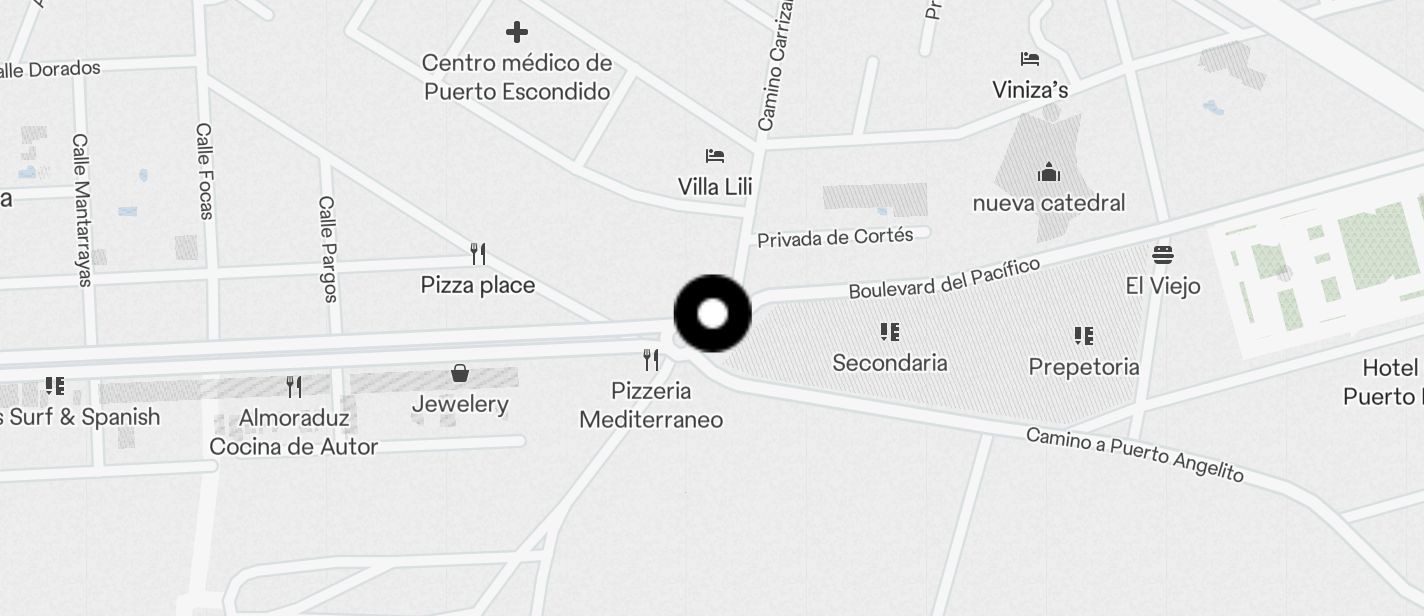Open the Villa Lili lodging marker

tap(714, 156)
